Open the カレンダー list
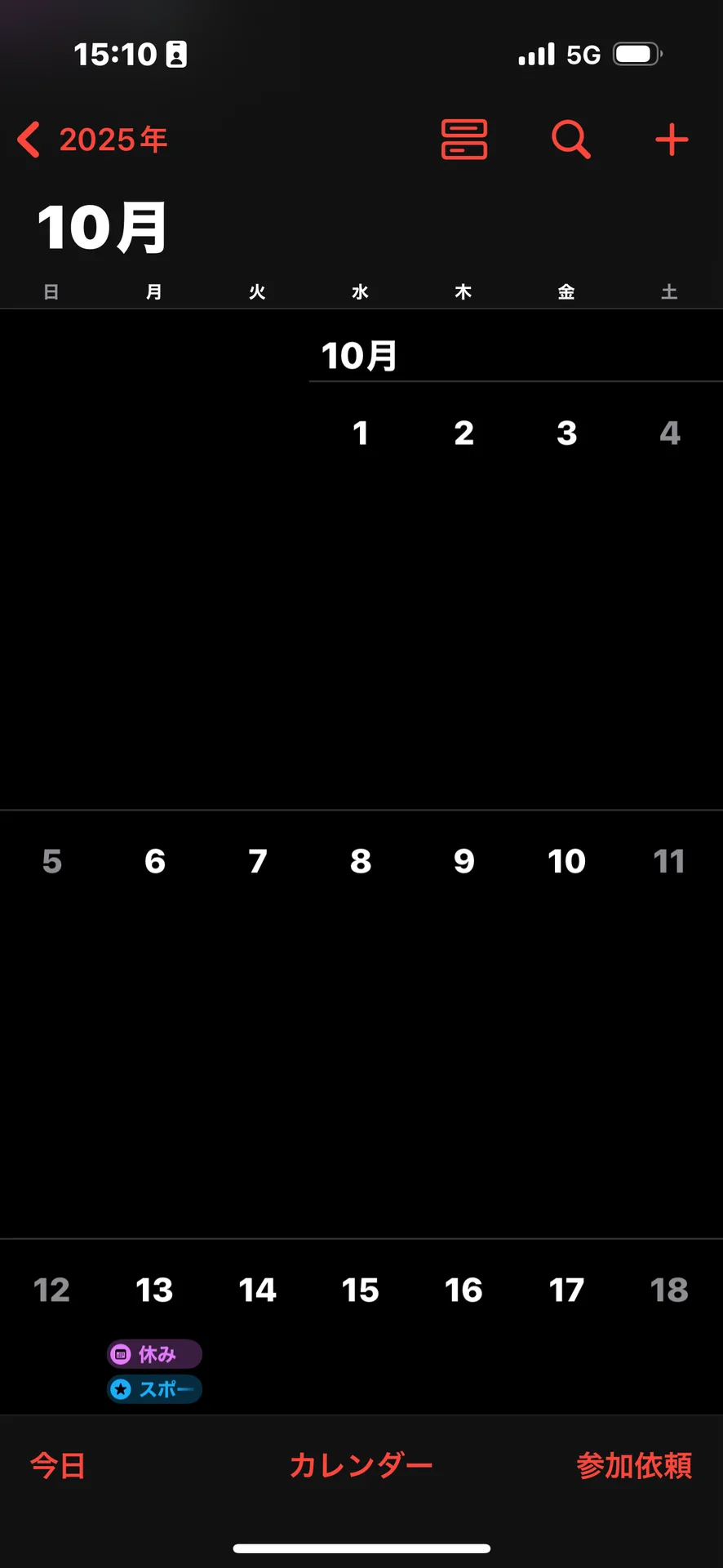The image size is (723, 1568). [x=361, y=1465]
